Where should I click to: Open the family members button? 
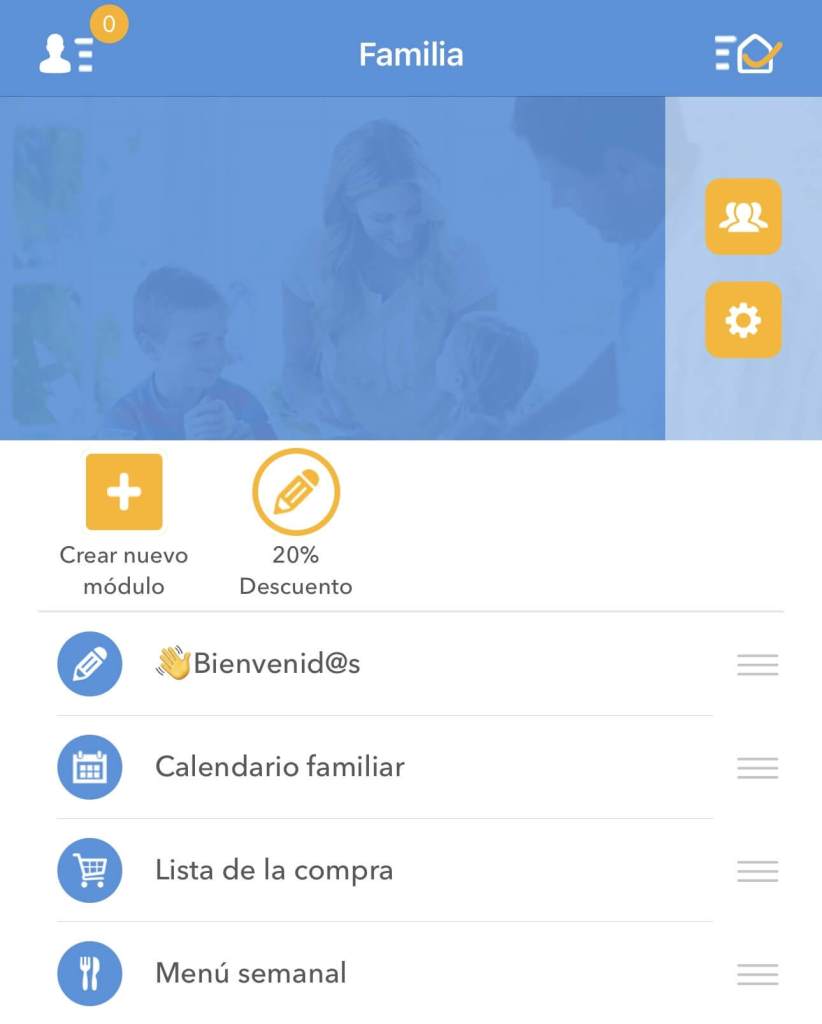tap(743, 216)
